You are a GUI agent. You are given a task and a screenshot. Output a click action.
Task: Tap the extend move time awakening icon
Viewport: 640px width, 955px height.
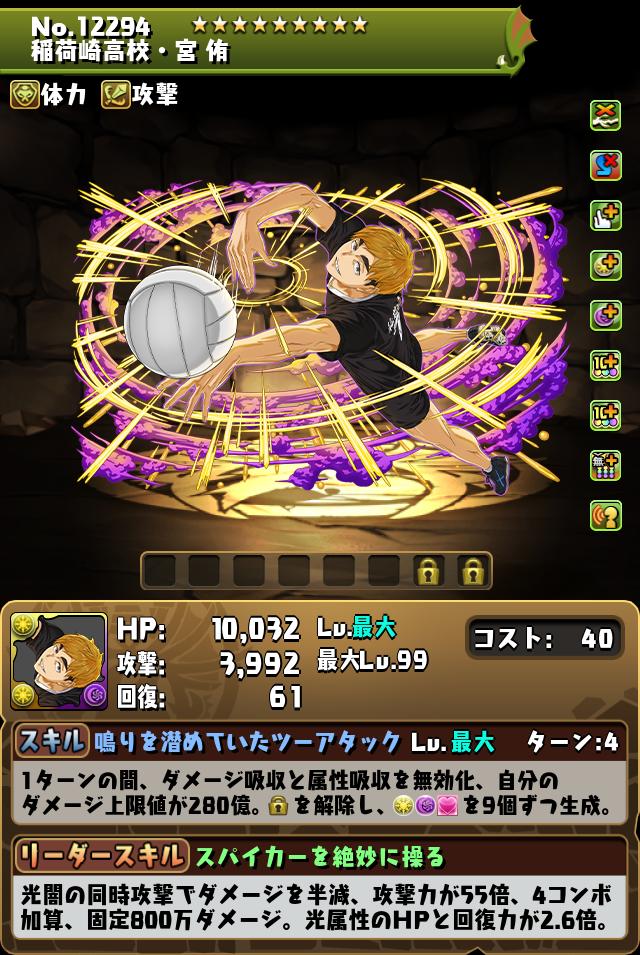click(x=605, y=216)
